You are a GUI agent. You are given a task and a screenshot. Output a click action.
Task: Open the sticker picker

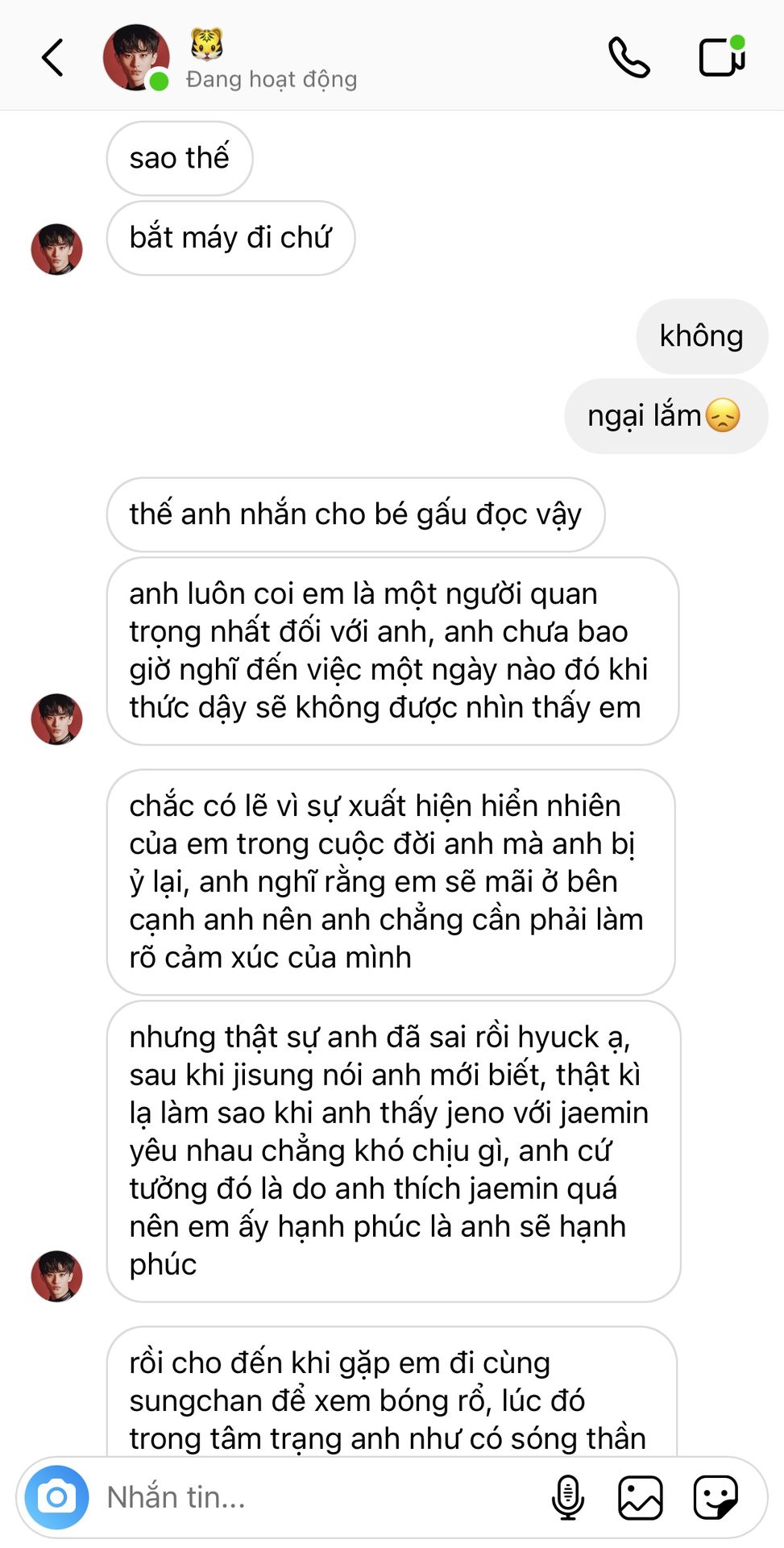point(716,1497)
